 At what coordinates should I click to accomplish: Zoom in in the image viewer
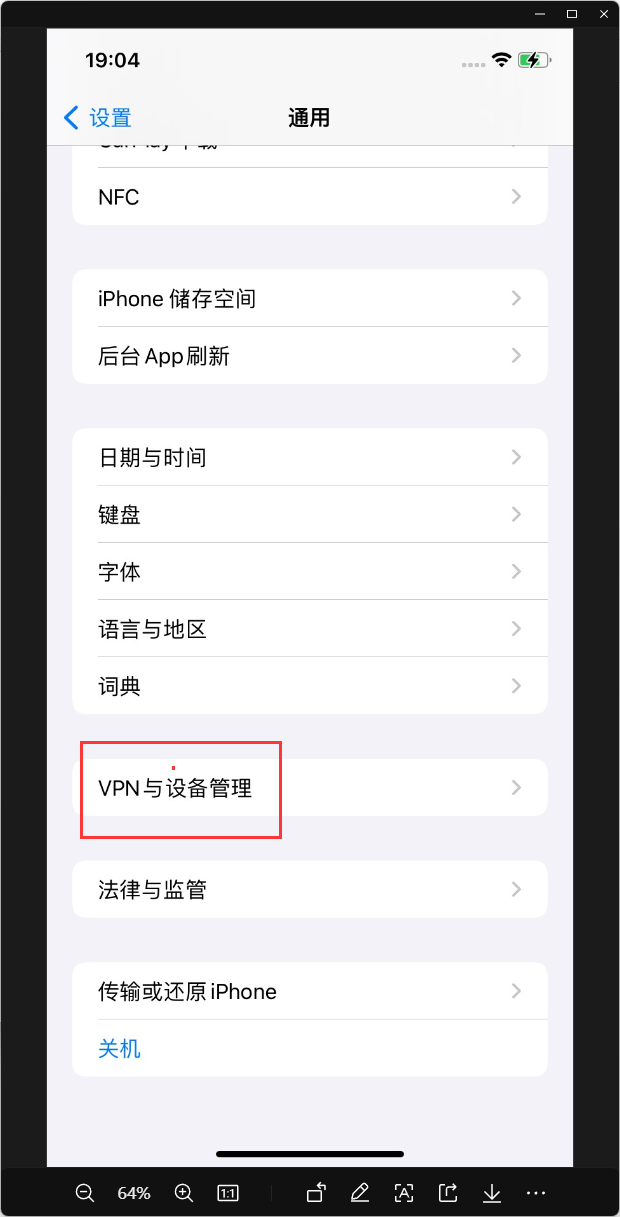183,1192
